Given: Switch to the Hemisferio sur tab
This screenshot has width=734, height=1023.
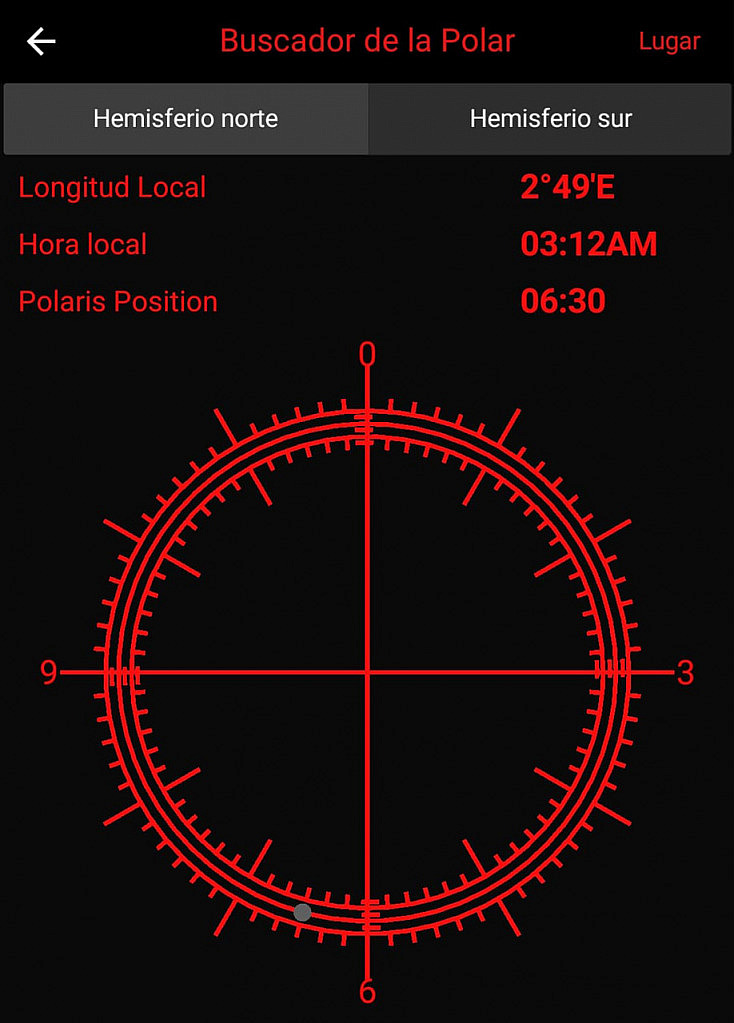Looking at the screenshot, I should [x=550, y=119].
